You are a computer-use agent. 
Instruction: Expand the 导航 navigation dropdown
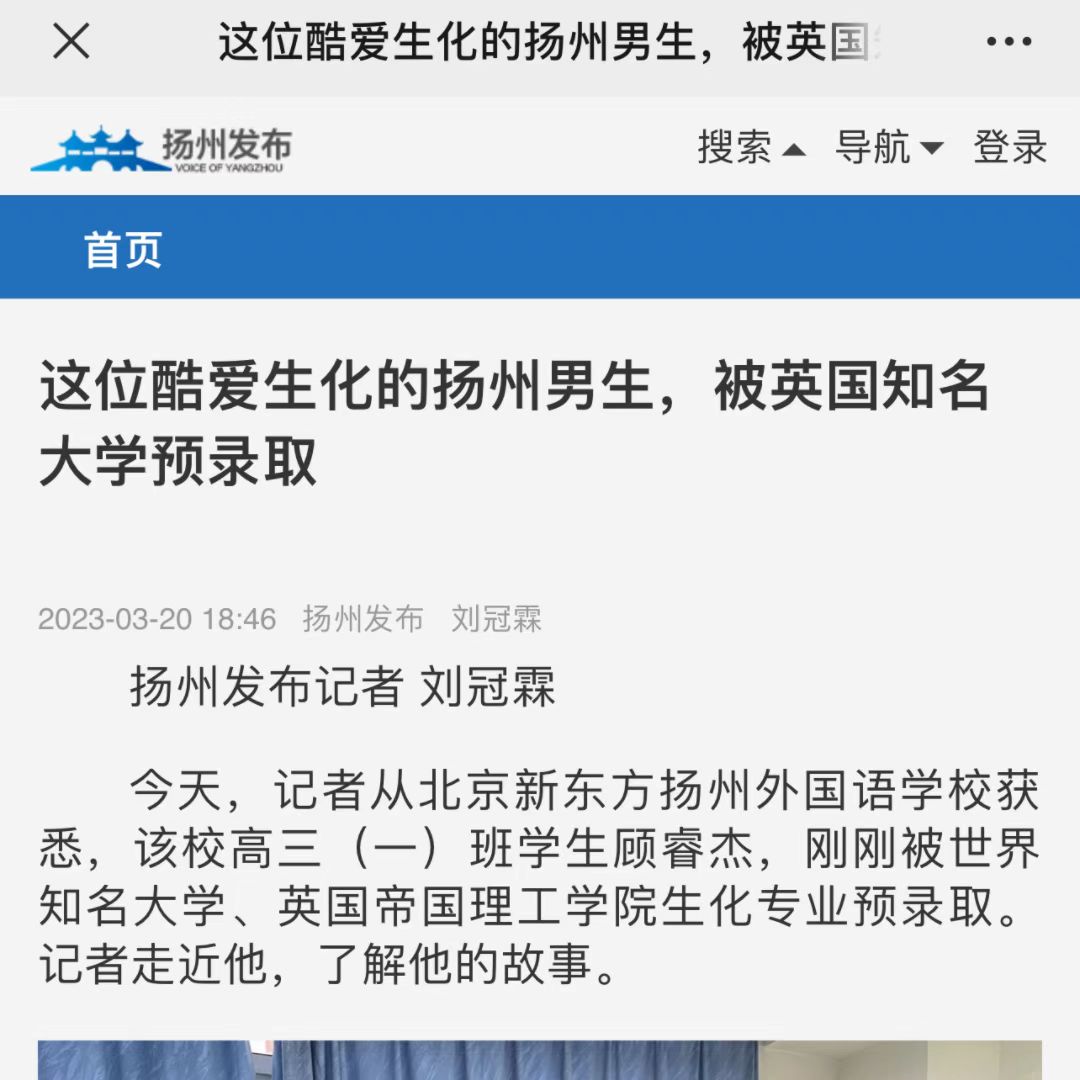[889, 148]
